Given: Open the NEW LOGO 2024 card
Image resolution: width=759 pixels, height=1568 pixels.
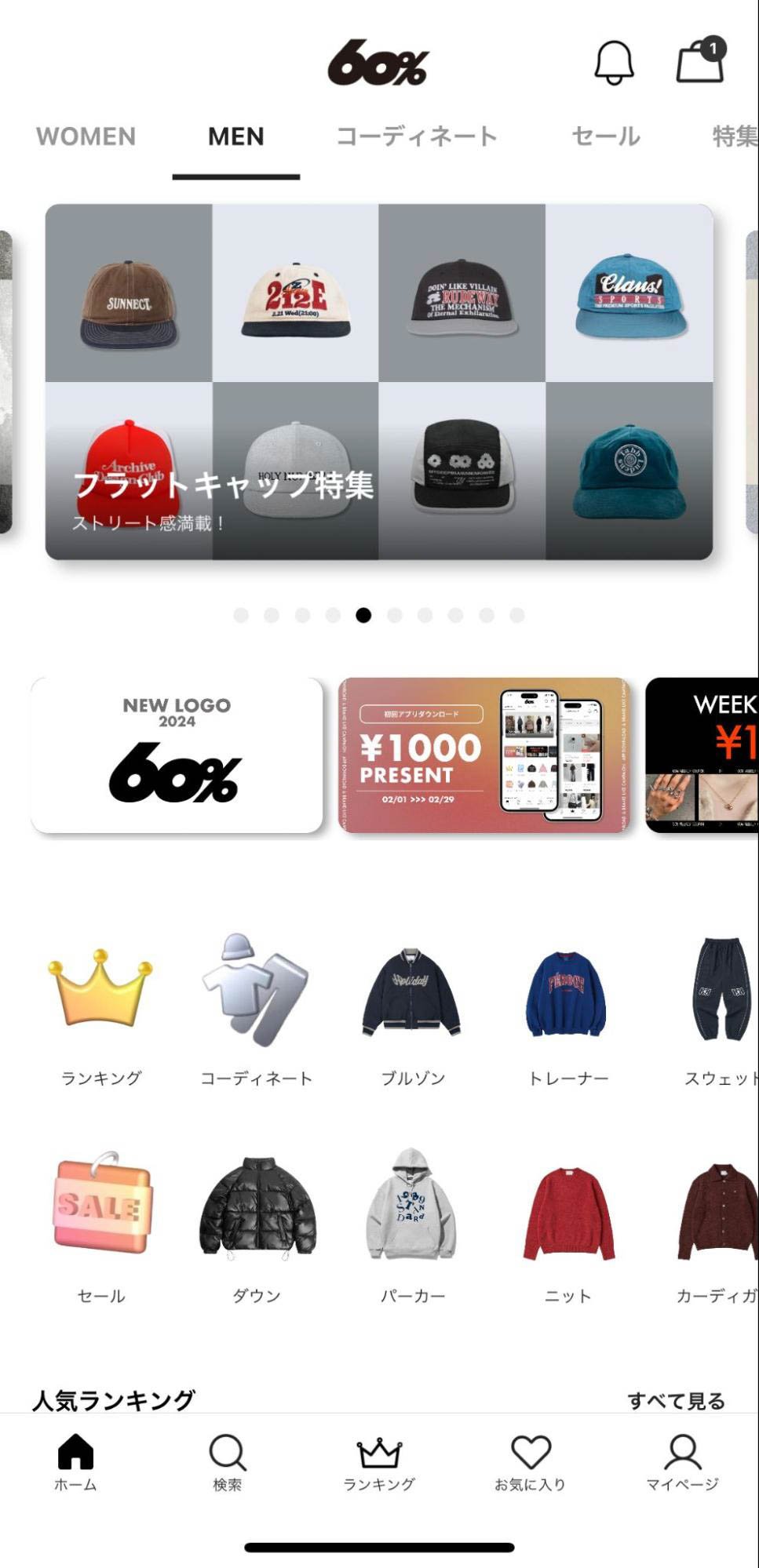Looking at the screenshot, I should [x=177, y=755].
